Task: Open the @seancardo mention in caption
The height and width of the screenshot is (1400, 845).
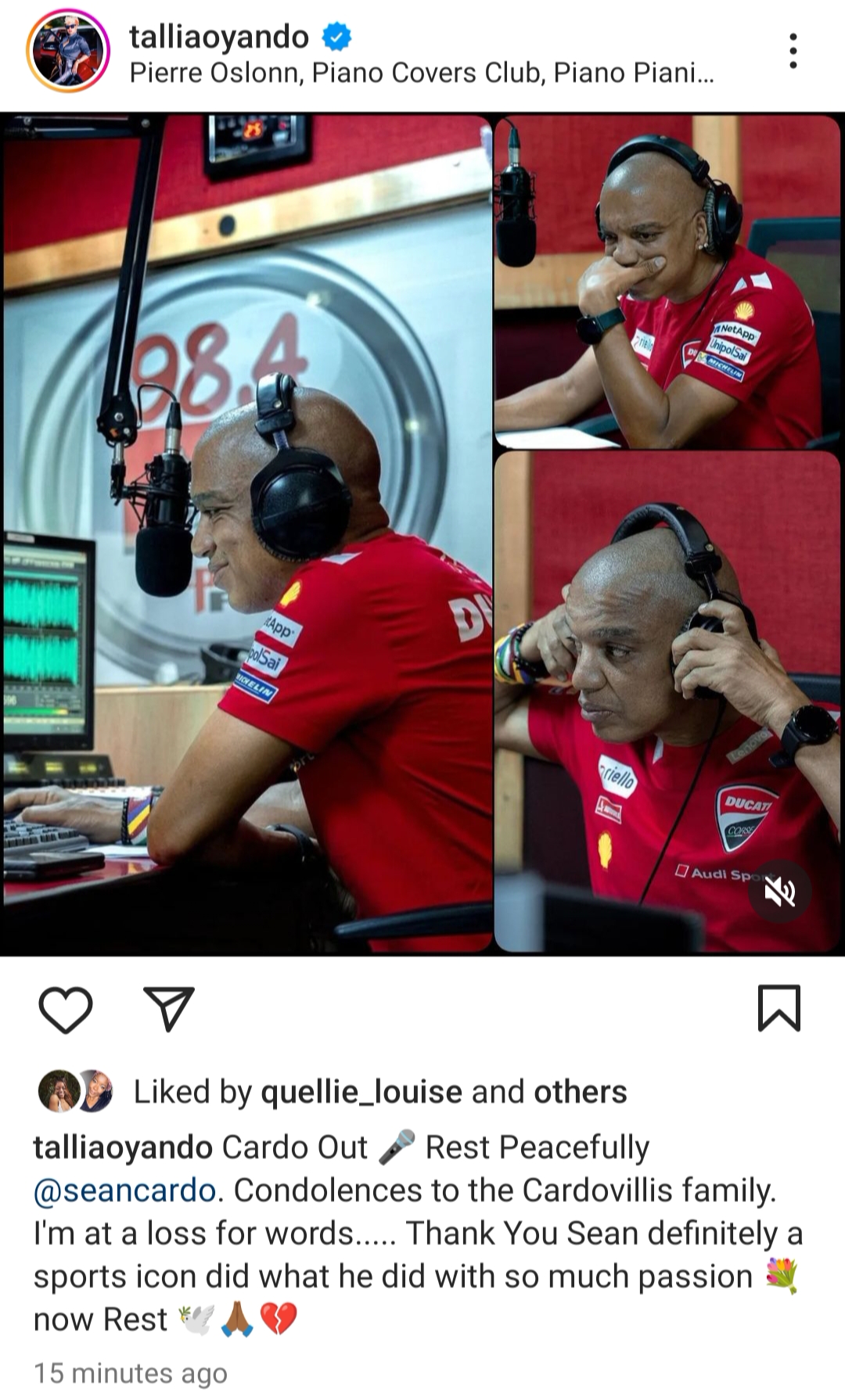Action: pyautogui.click(x=124, y=1190)
